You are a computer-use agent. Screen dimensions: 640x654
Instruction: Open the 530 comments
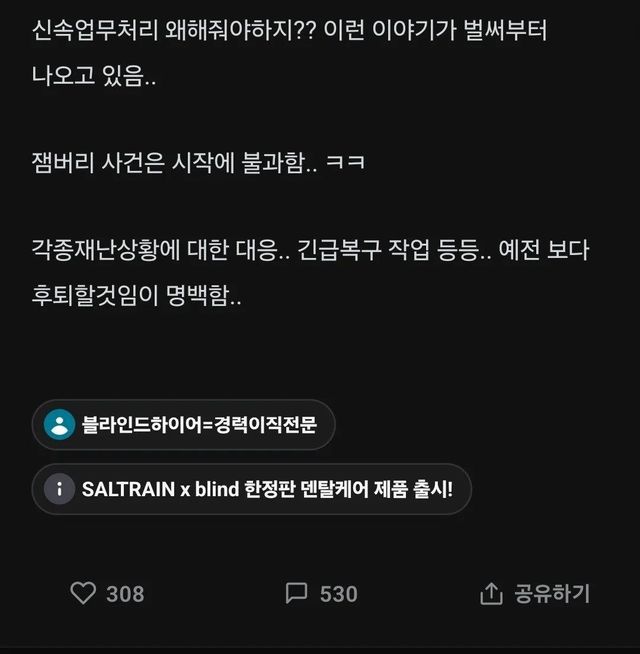tap(296, 593)
